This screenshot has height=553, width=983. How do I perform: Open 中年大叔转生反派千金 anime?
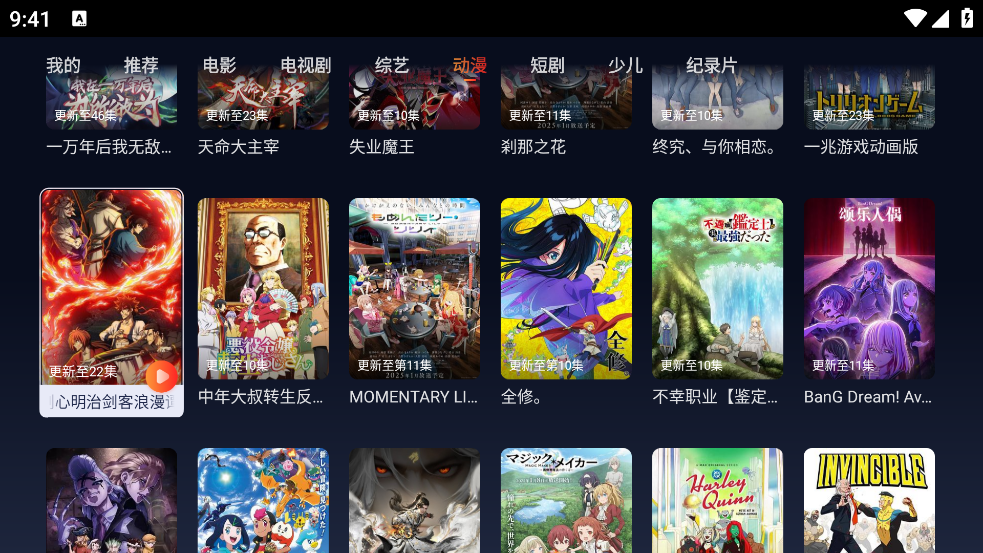(263, 288)
